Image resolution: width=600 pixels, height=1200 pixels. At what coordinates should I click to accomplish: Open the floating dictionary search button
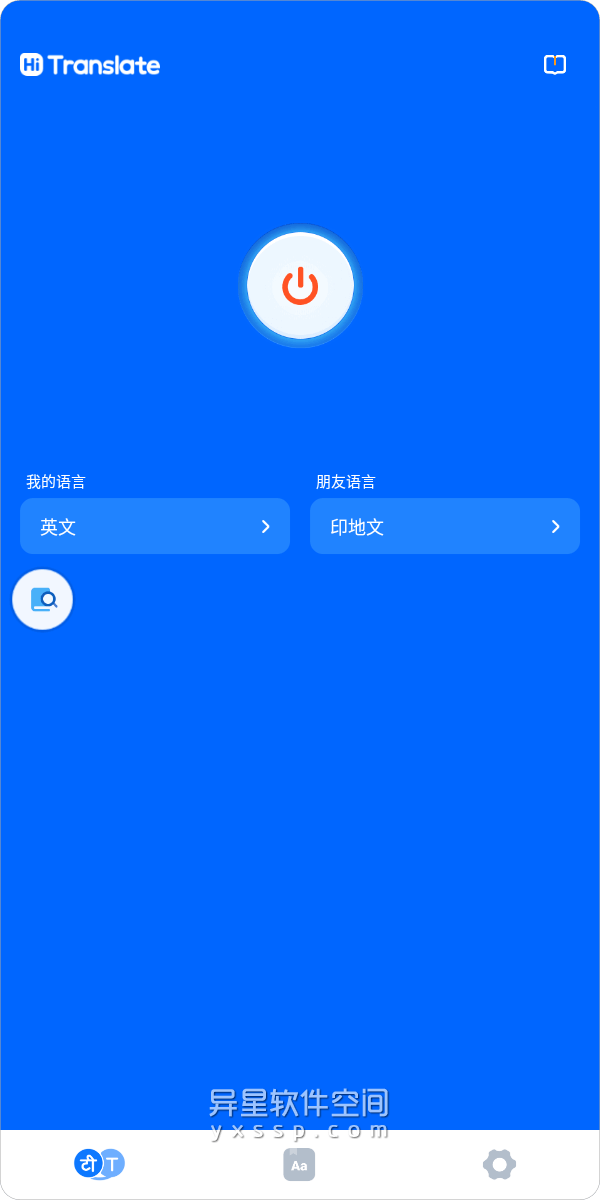tap(43, 600)
